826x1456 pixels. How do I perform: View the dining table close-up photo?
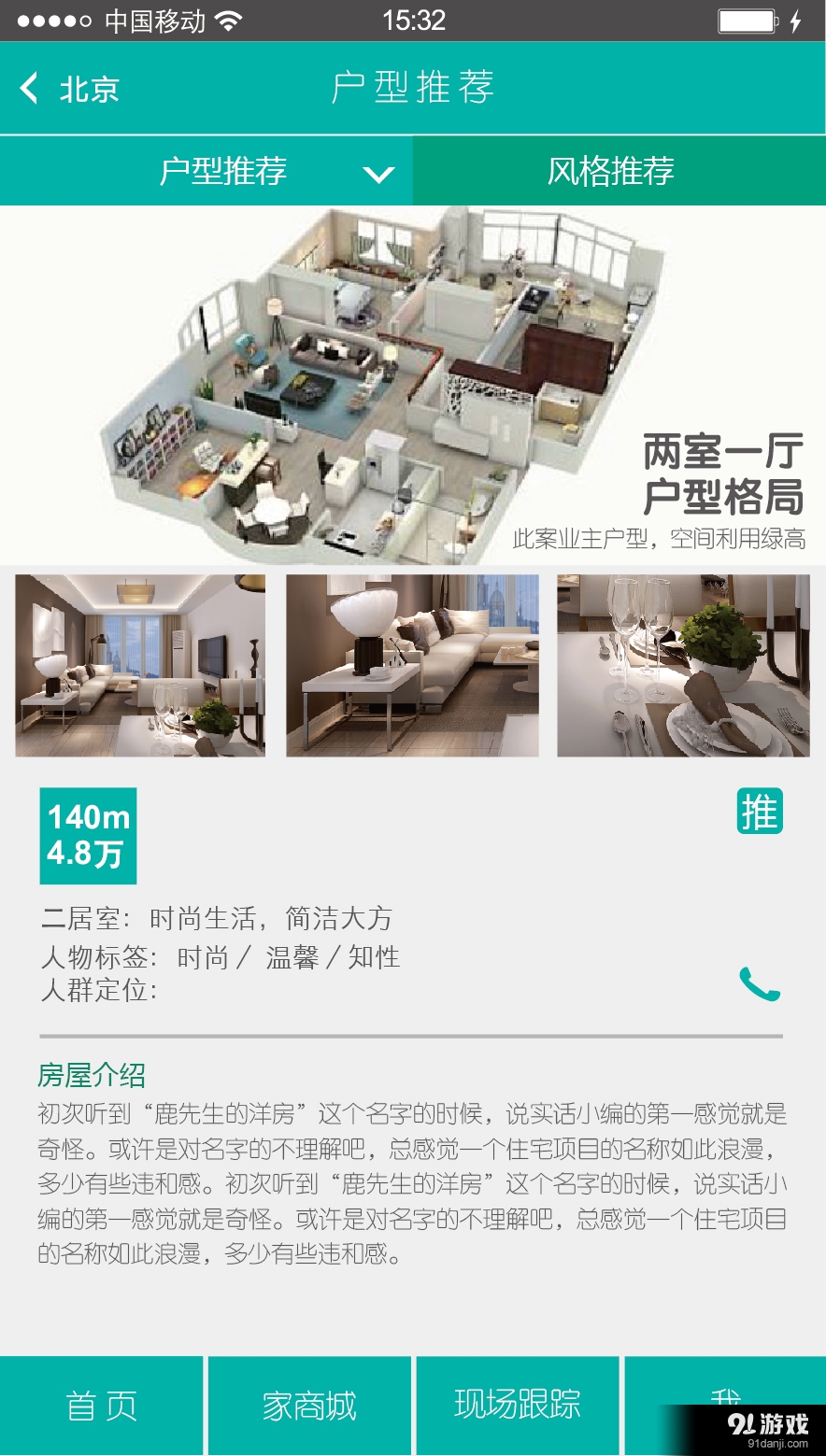[683, 665]
